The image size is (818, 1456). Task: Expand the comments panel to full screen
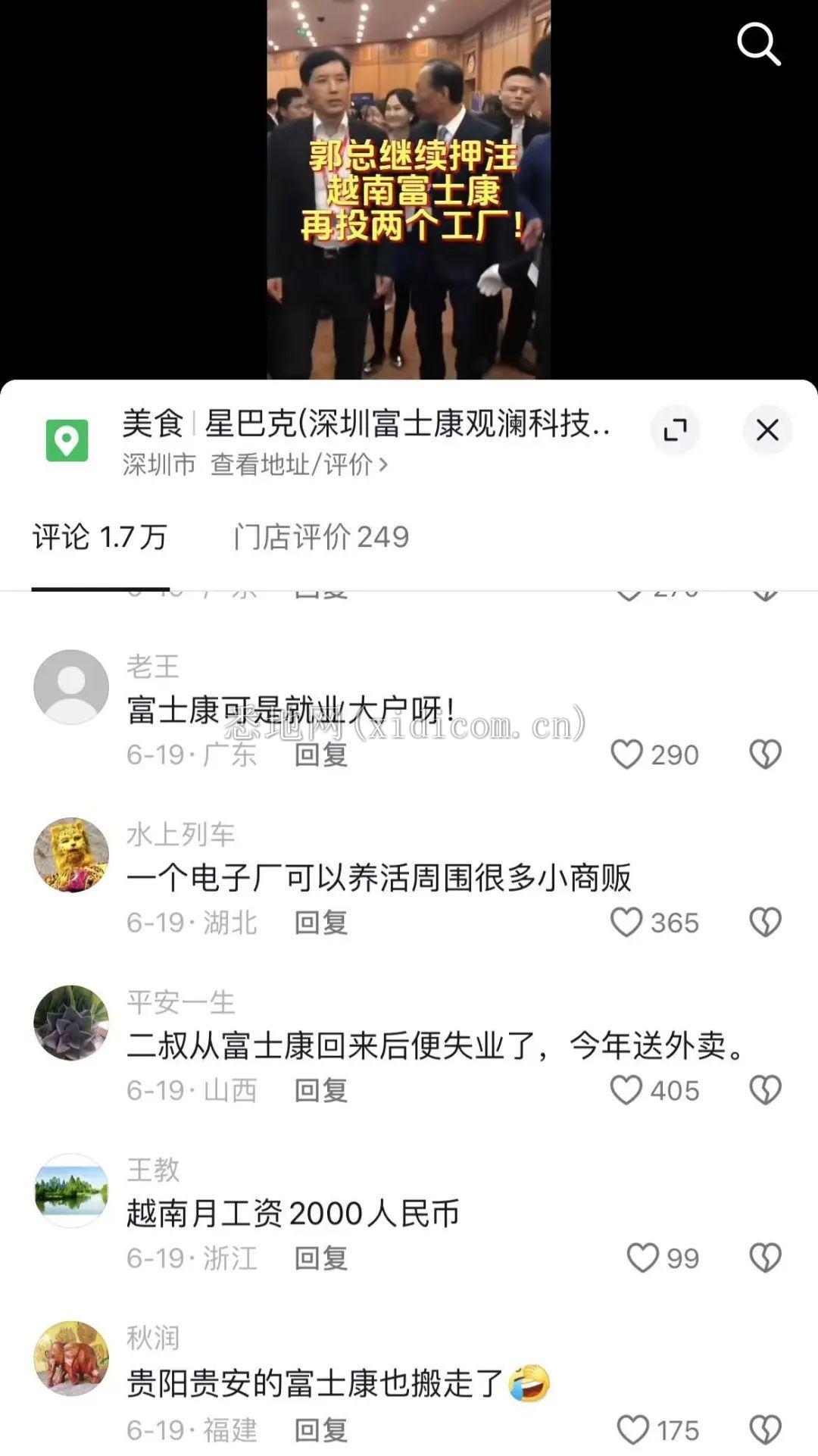pyautogui.click(x=675, y=430)
